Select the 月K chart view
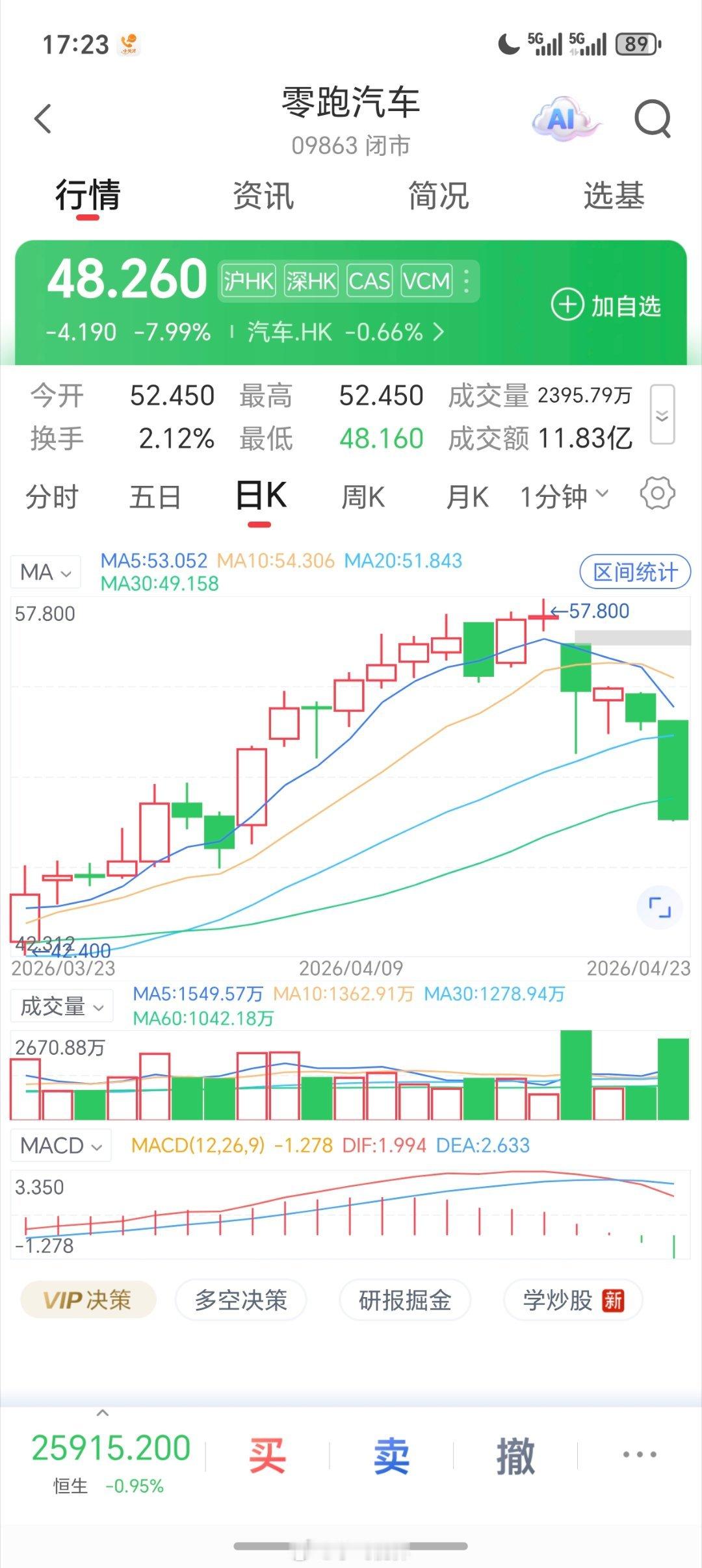This screenshot has width=702, height=1568. click(468, 497)
